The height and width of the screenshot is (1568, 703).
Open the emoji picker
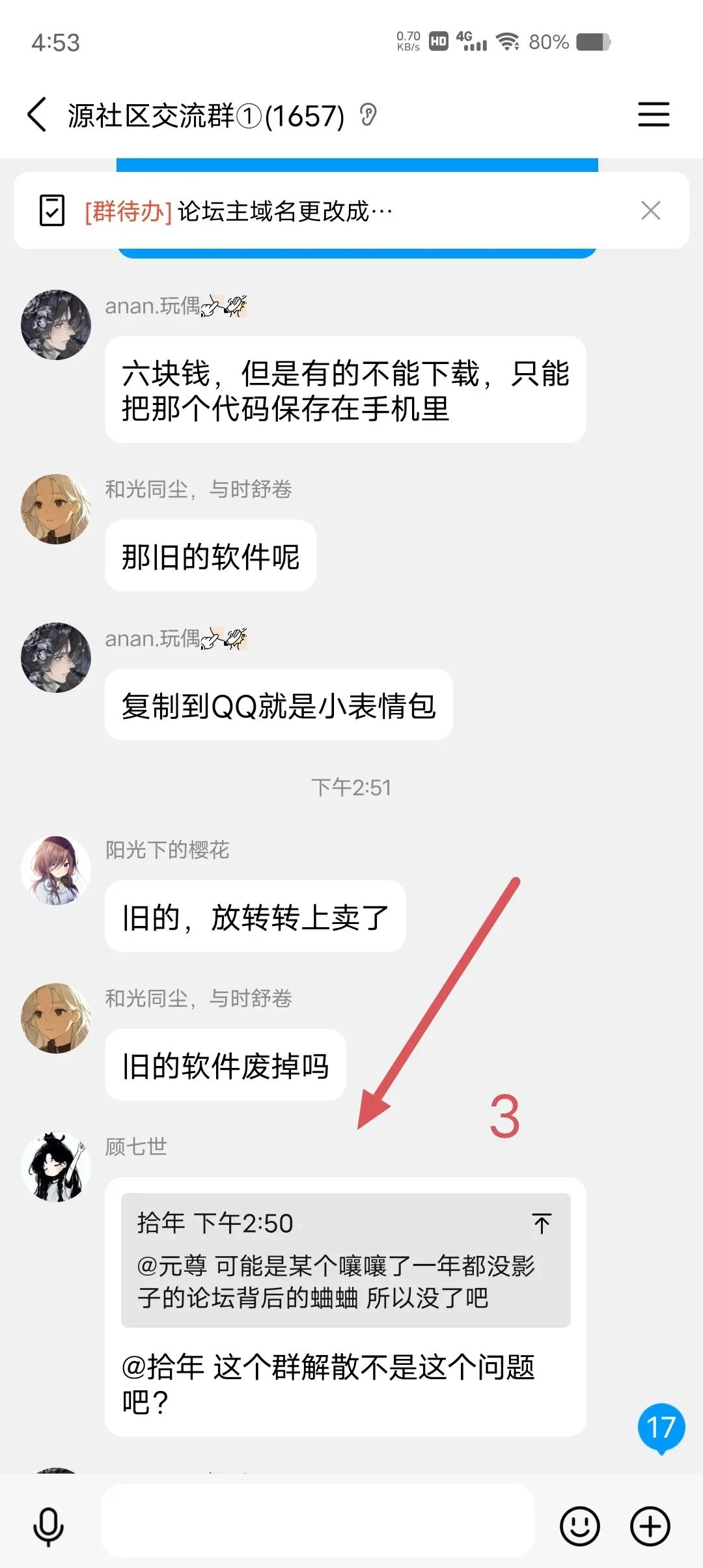pyautogui.click(x=579, y=1526)
